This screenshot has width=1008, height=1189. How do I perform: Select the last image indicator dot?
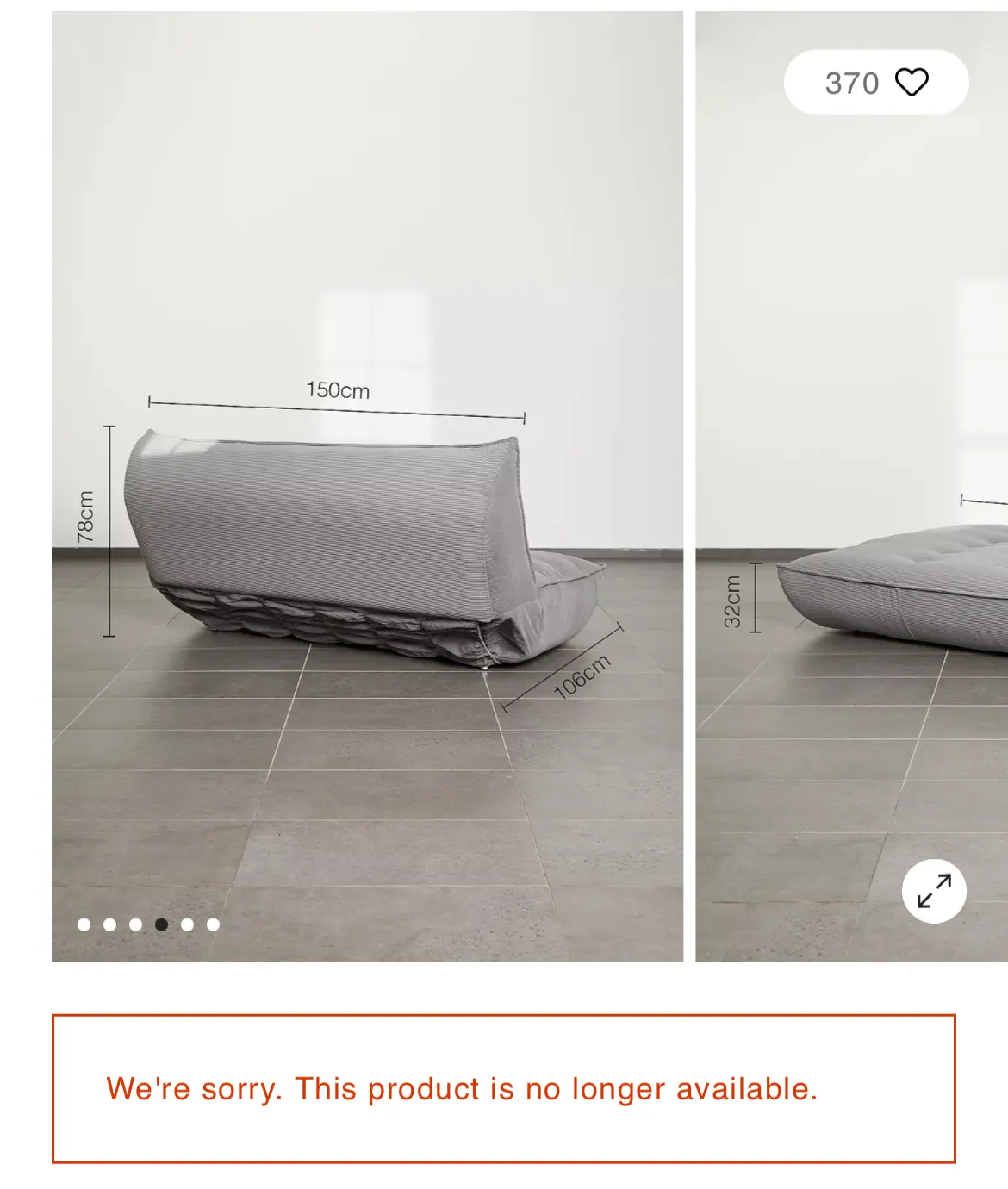[x=213, y=924]
